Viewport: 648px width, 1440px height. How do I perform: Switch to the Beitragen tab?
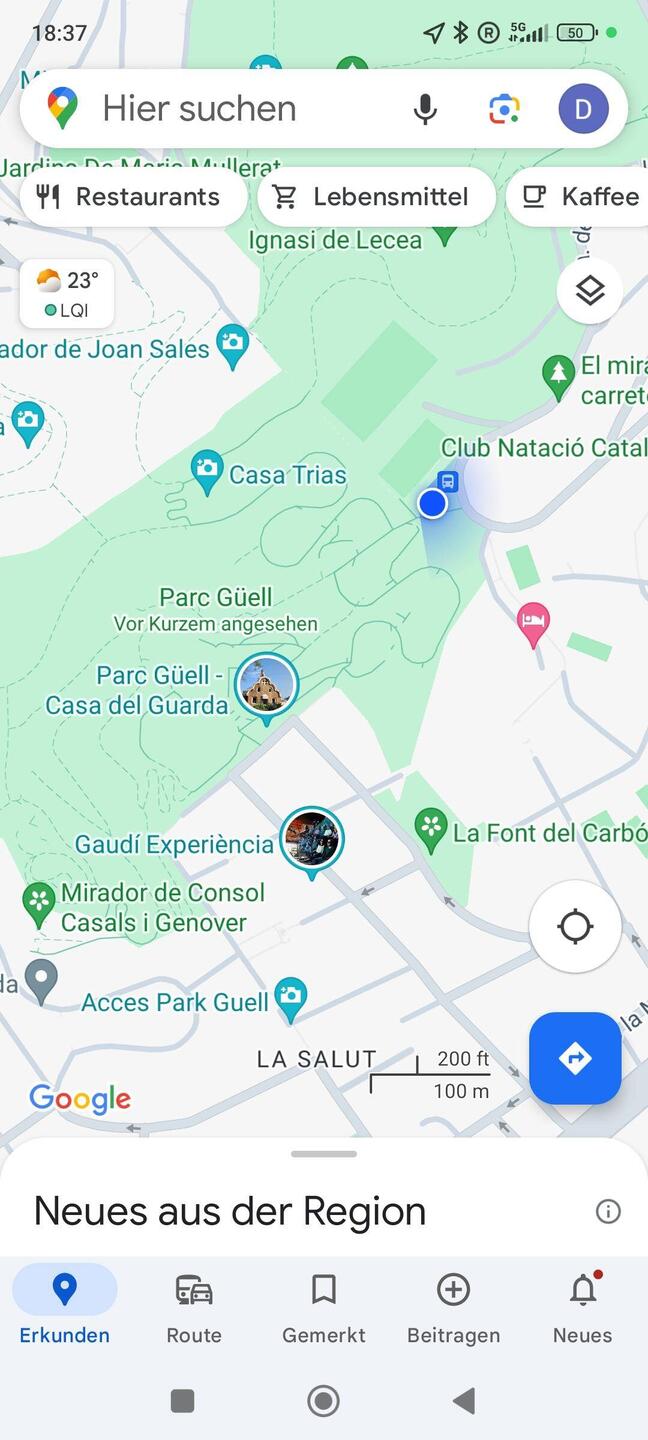[453, 1307]
